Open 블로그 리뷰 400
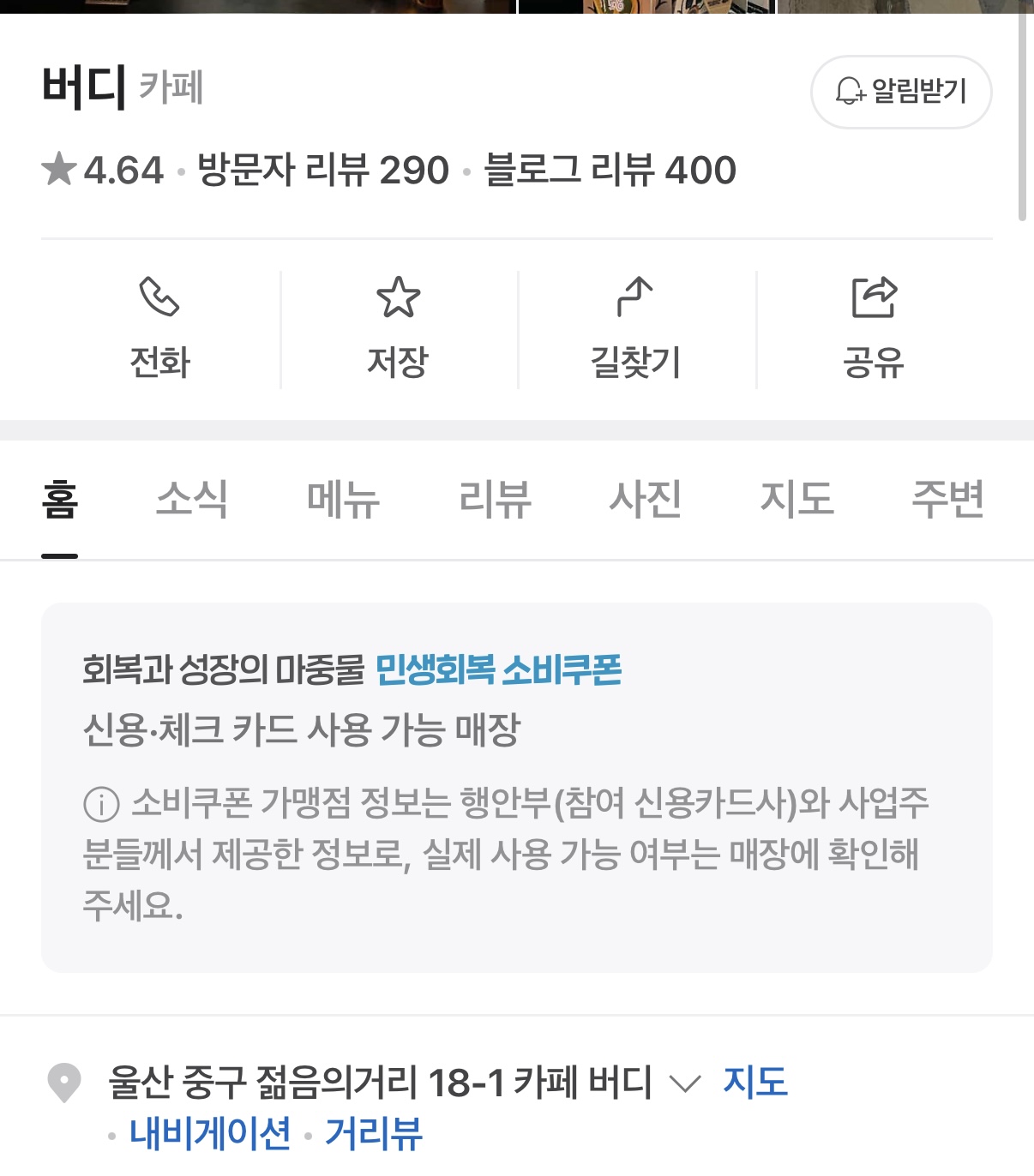1034x1176 pixels. 610,170
